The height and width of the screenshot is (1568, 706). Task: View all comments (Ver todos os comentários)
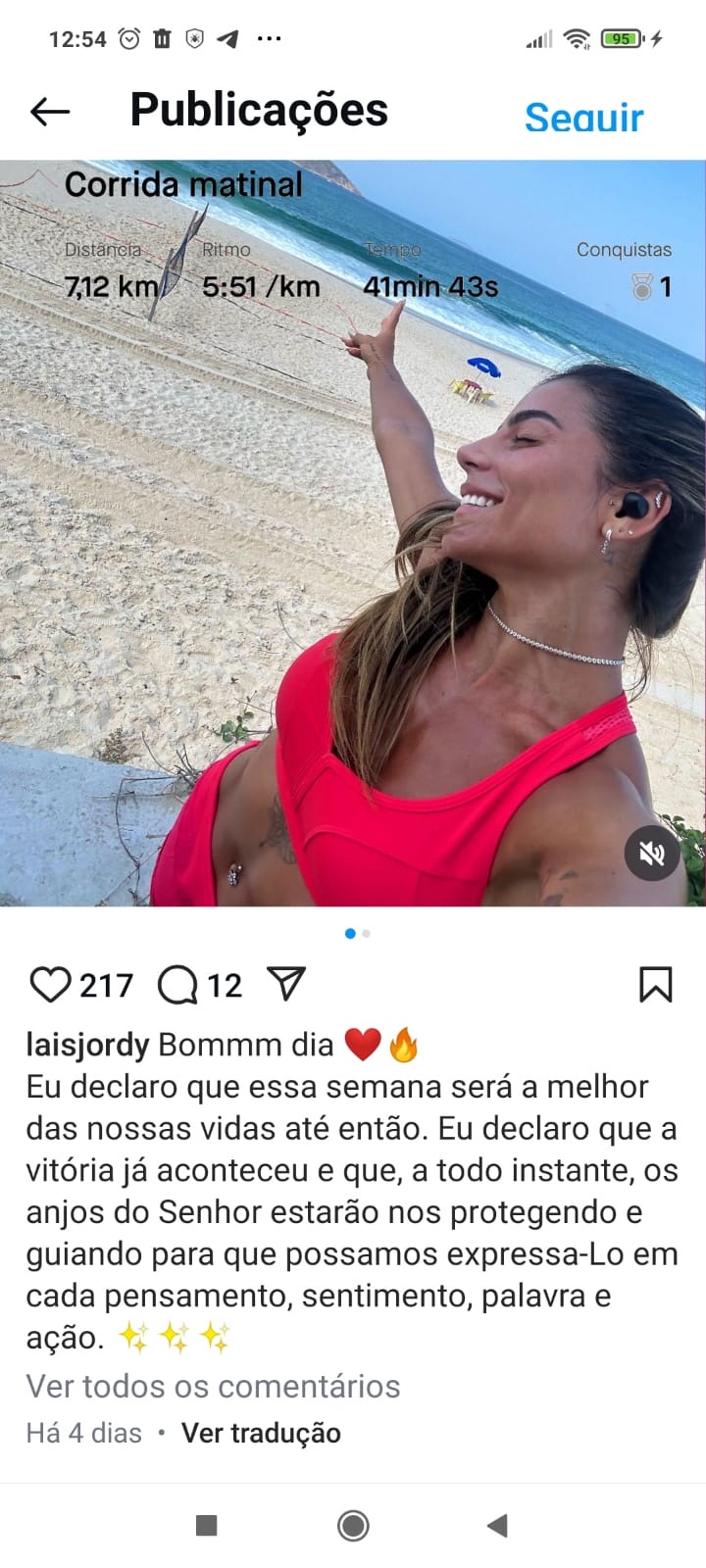[x=213, y=1386]
